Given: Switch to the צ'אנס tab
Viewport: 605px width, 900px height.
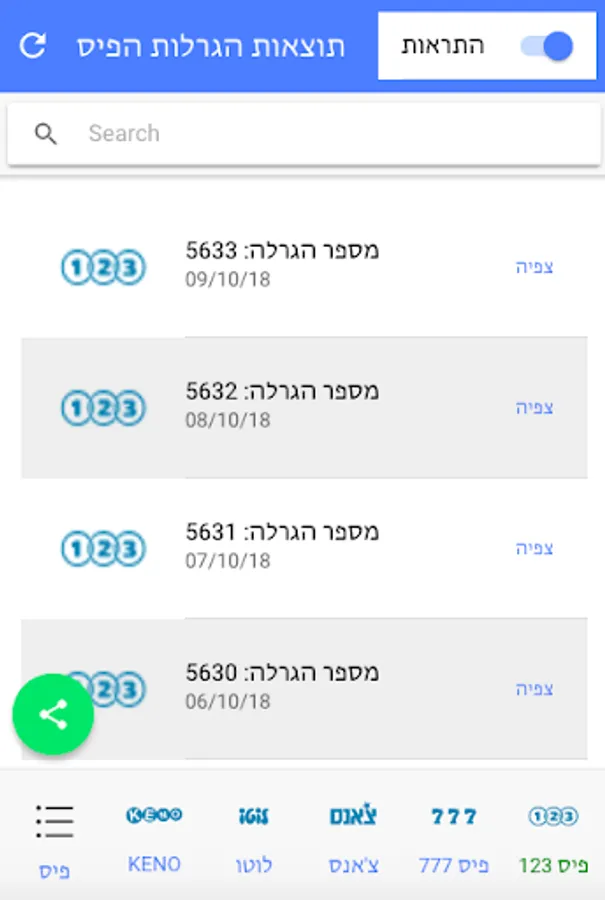Looking at the screenshot, I should click(354, 838).
